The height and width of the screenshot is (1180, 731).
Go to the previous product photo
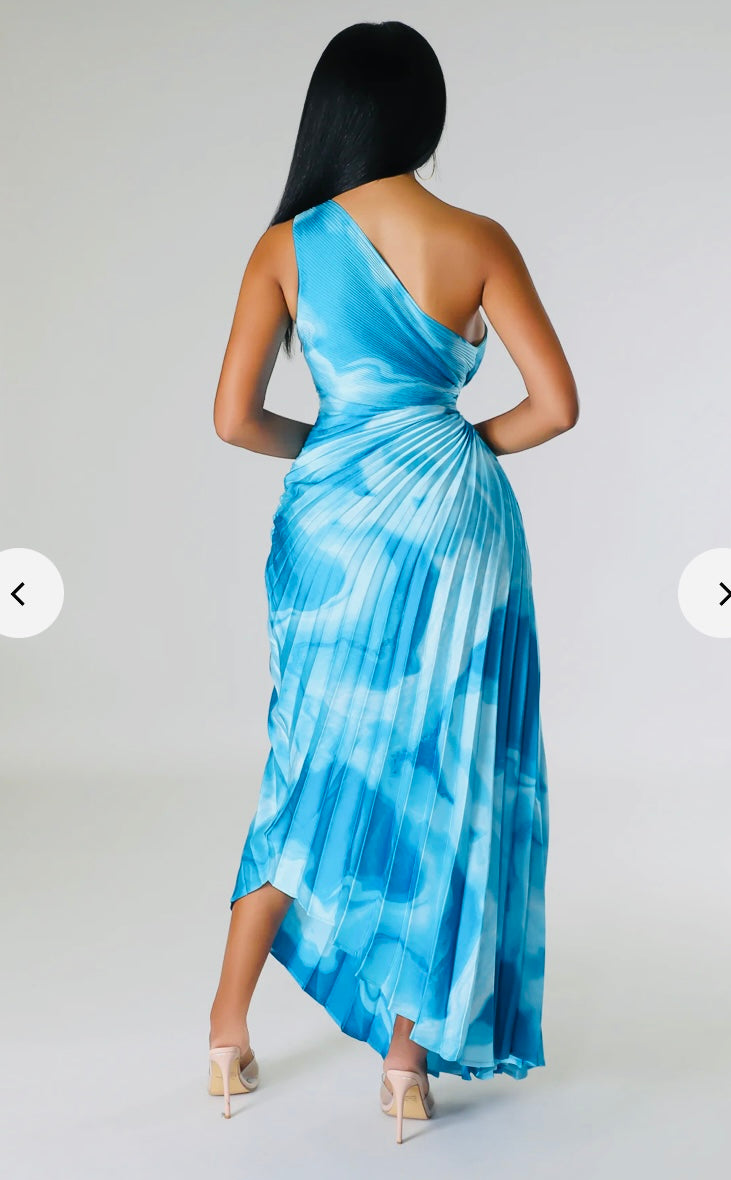click(22, 593)
